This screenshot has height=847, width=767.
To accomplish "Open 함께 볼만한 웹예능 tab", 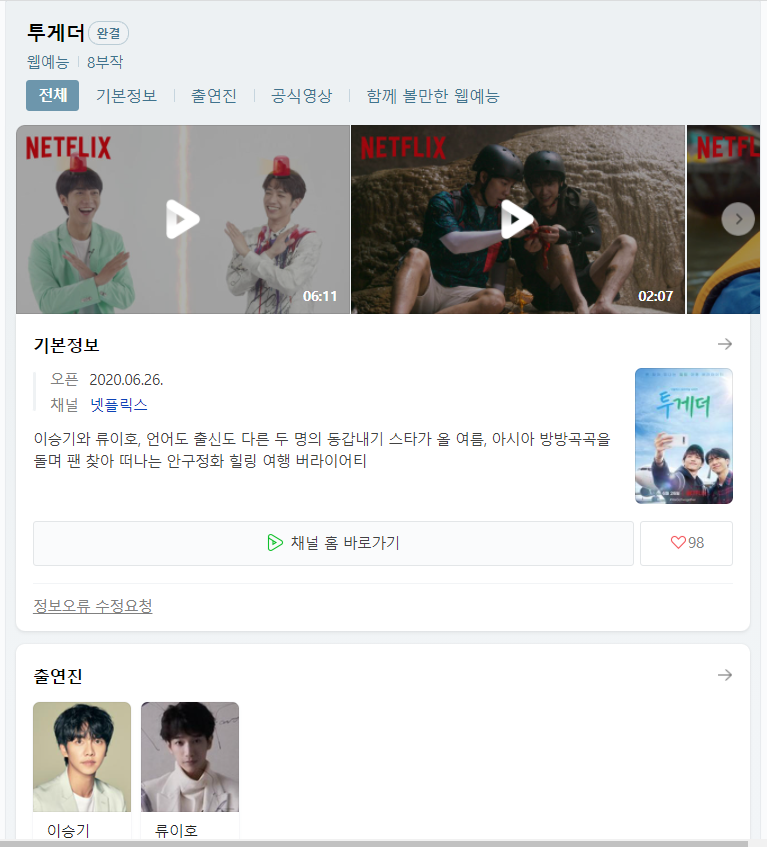I will 432,96.
